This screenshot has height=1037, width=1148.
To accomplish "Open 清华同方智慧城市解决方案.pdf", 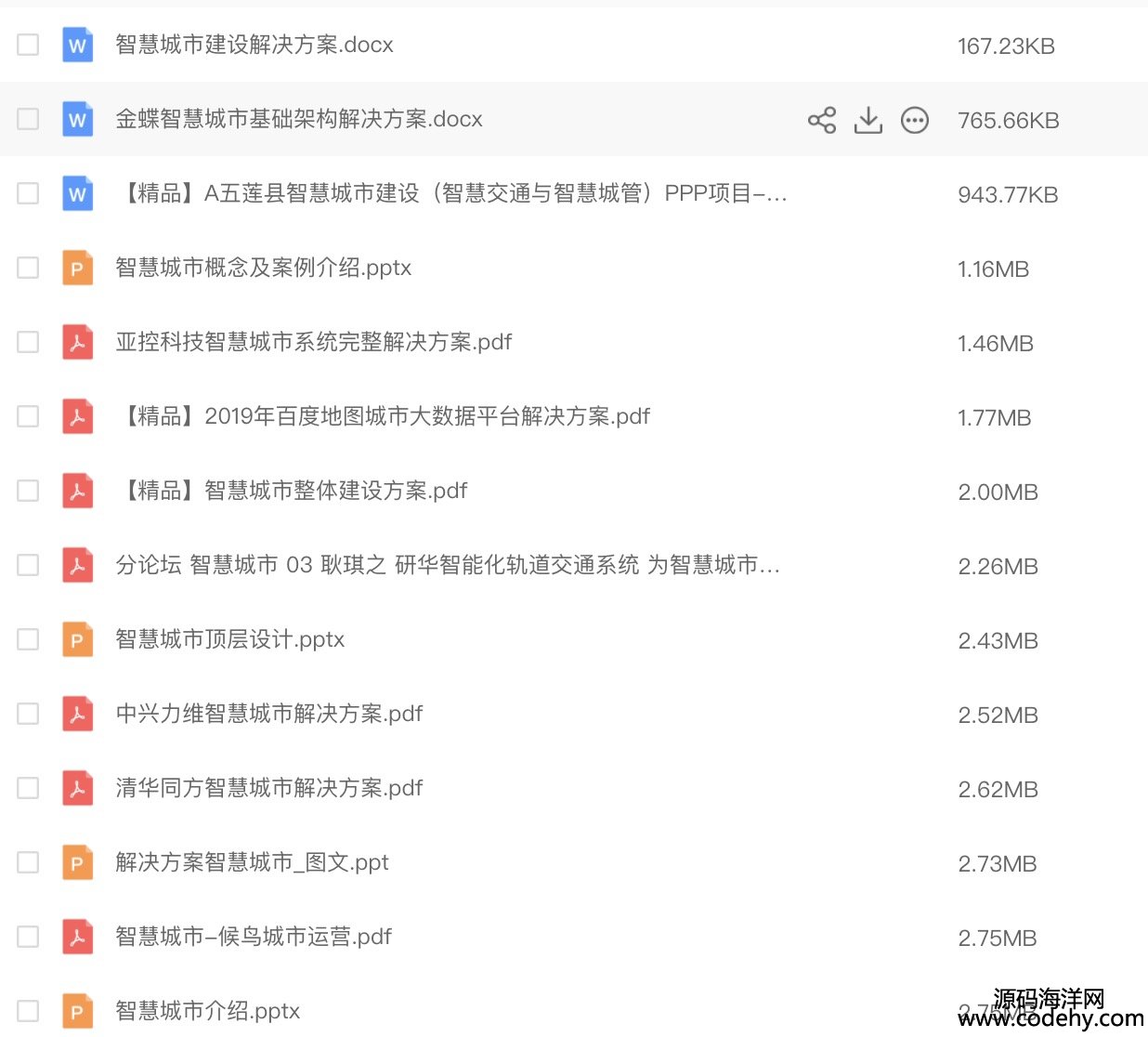I will (269, 788).
